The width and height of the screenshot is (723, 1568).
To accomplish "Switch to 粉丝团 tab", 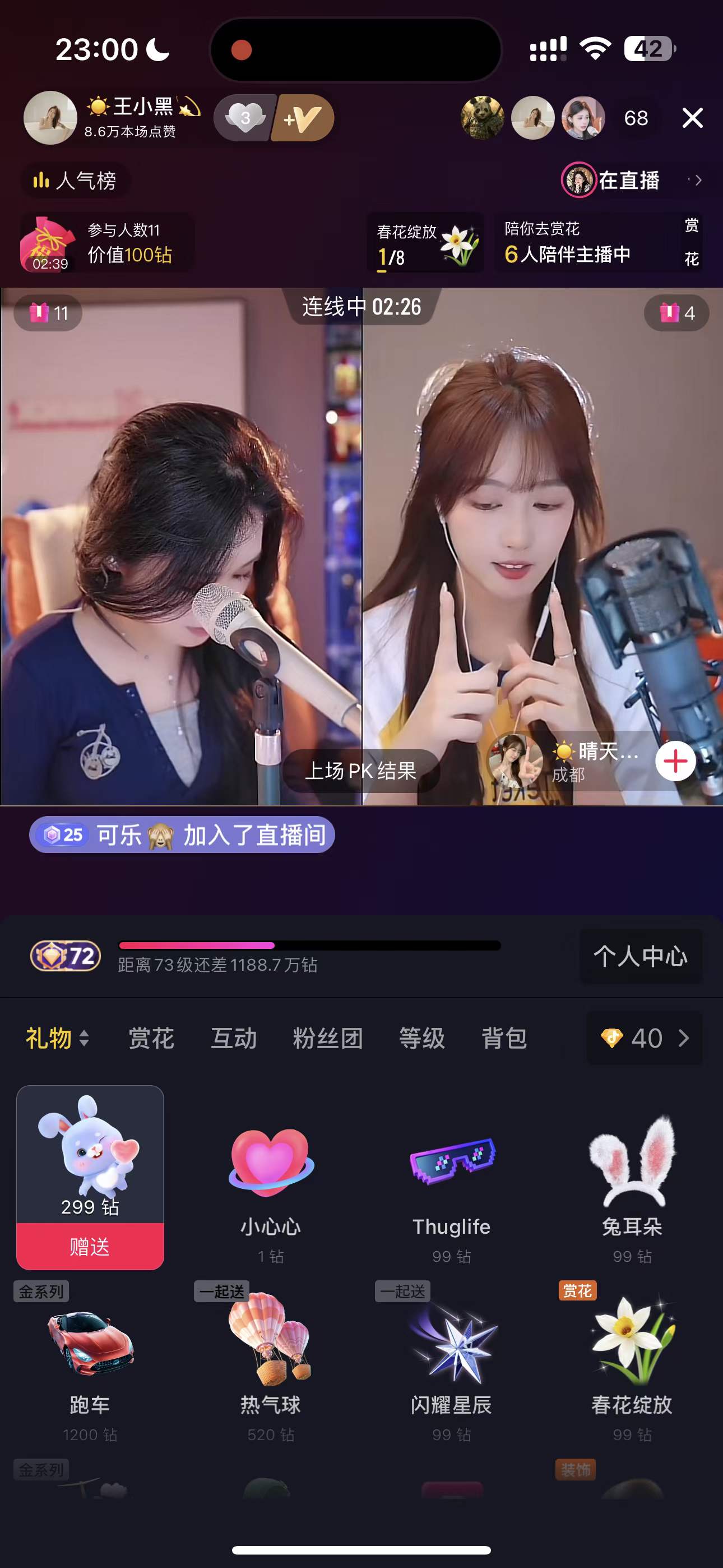I will coord(327,1038).
